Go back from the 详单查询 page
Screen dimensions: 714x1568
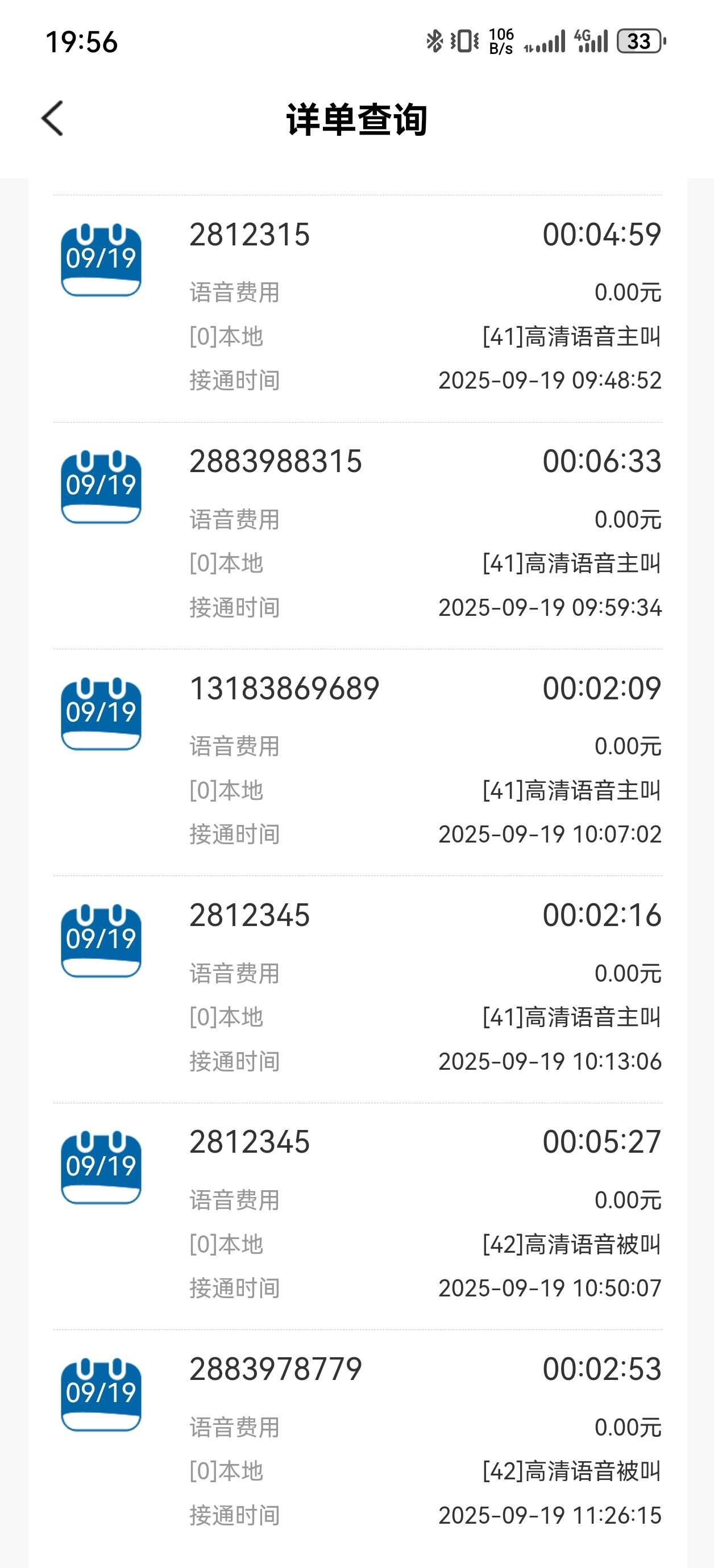coord(52,119)
